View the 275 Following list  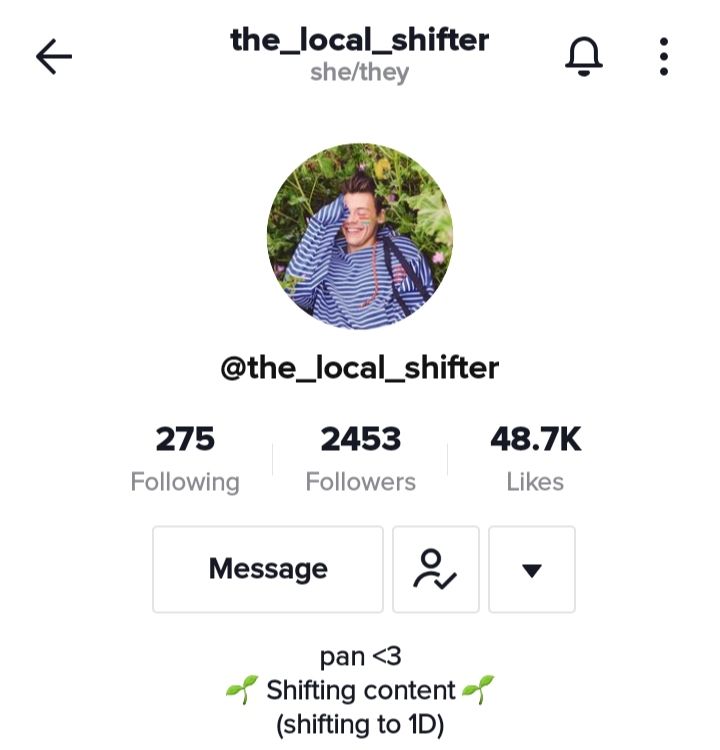pyautogui.click(x=185, y=458)
